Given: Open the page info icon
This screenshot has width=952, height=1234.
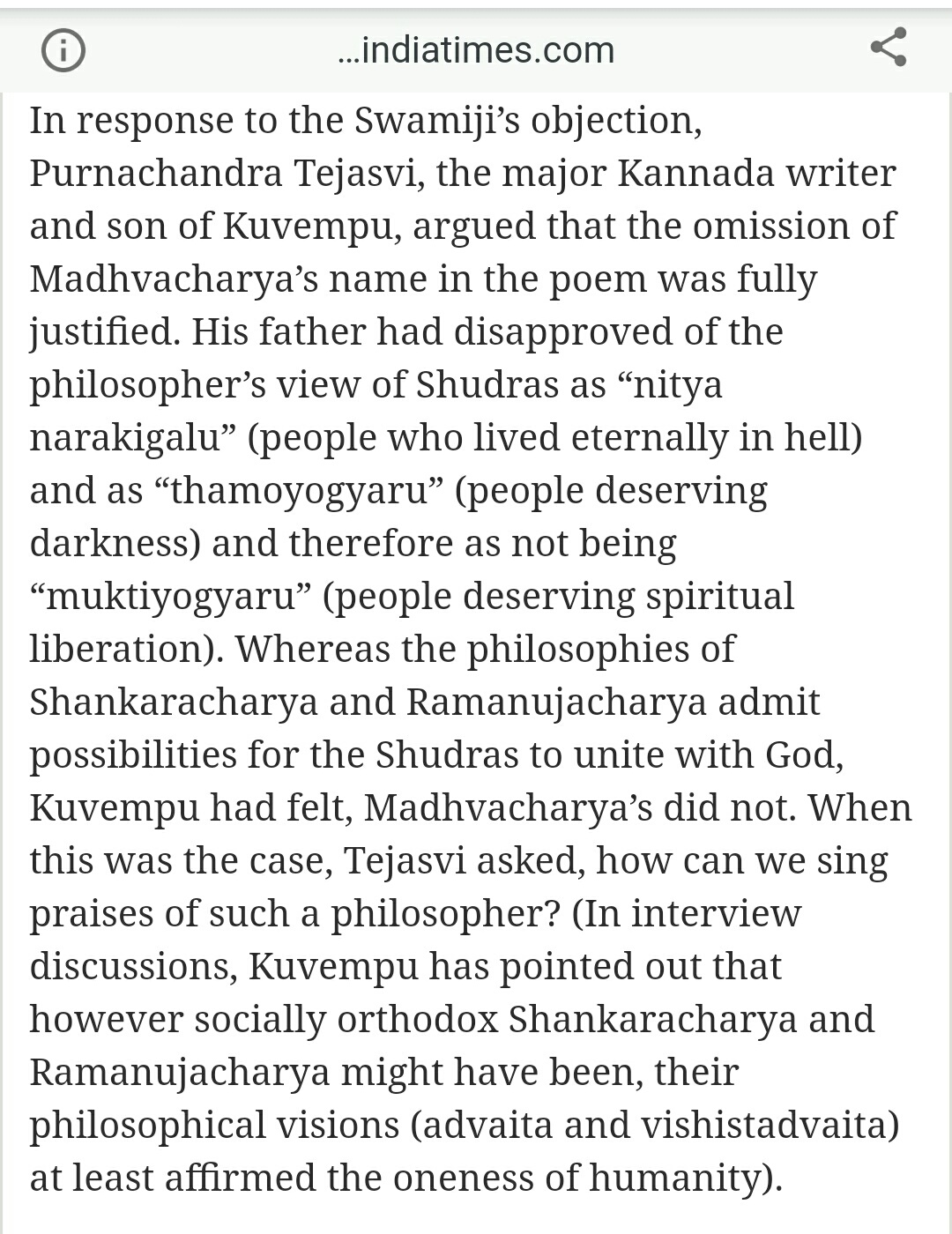Looking at the screenshot, I should [x=63, y=50].
